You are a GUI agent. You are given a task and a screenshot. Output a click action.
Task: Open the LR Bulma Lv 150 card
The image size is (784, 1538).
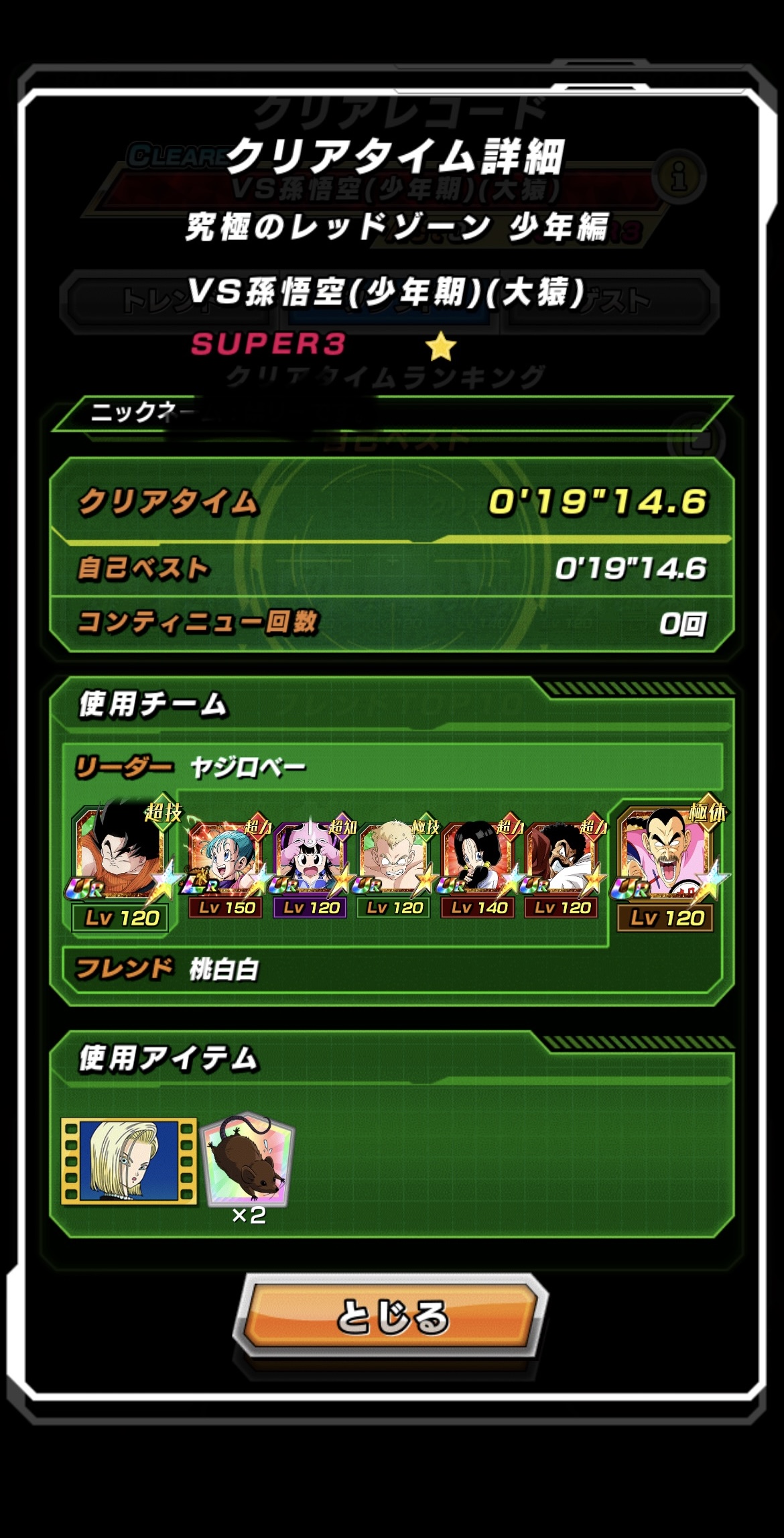(225, 869)
